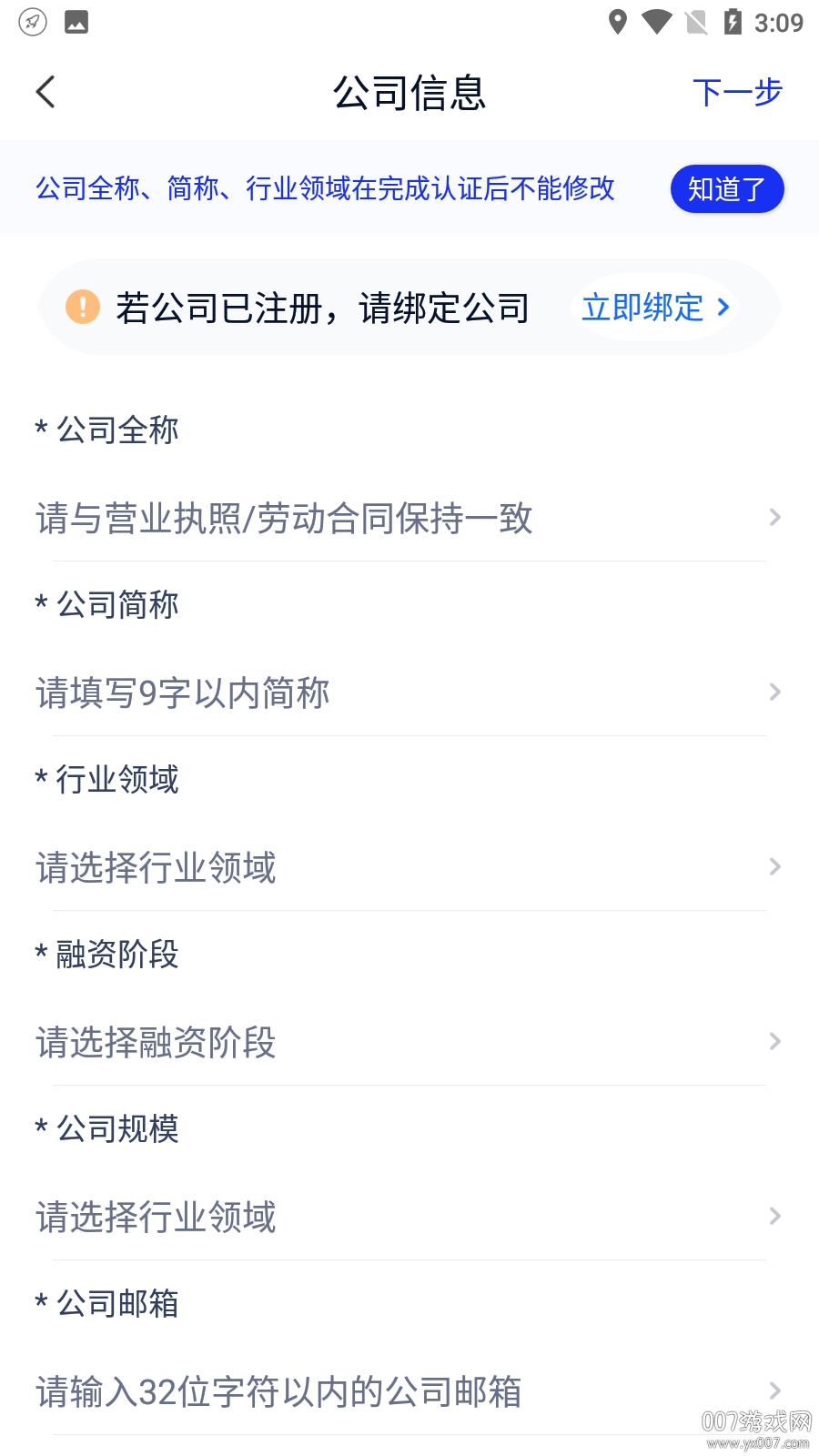Open the 融资阶段 picker

point(774,1041)
